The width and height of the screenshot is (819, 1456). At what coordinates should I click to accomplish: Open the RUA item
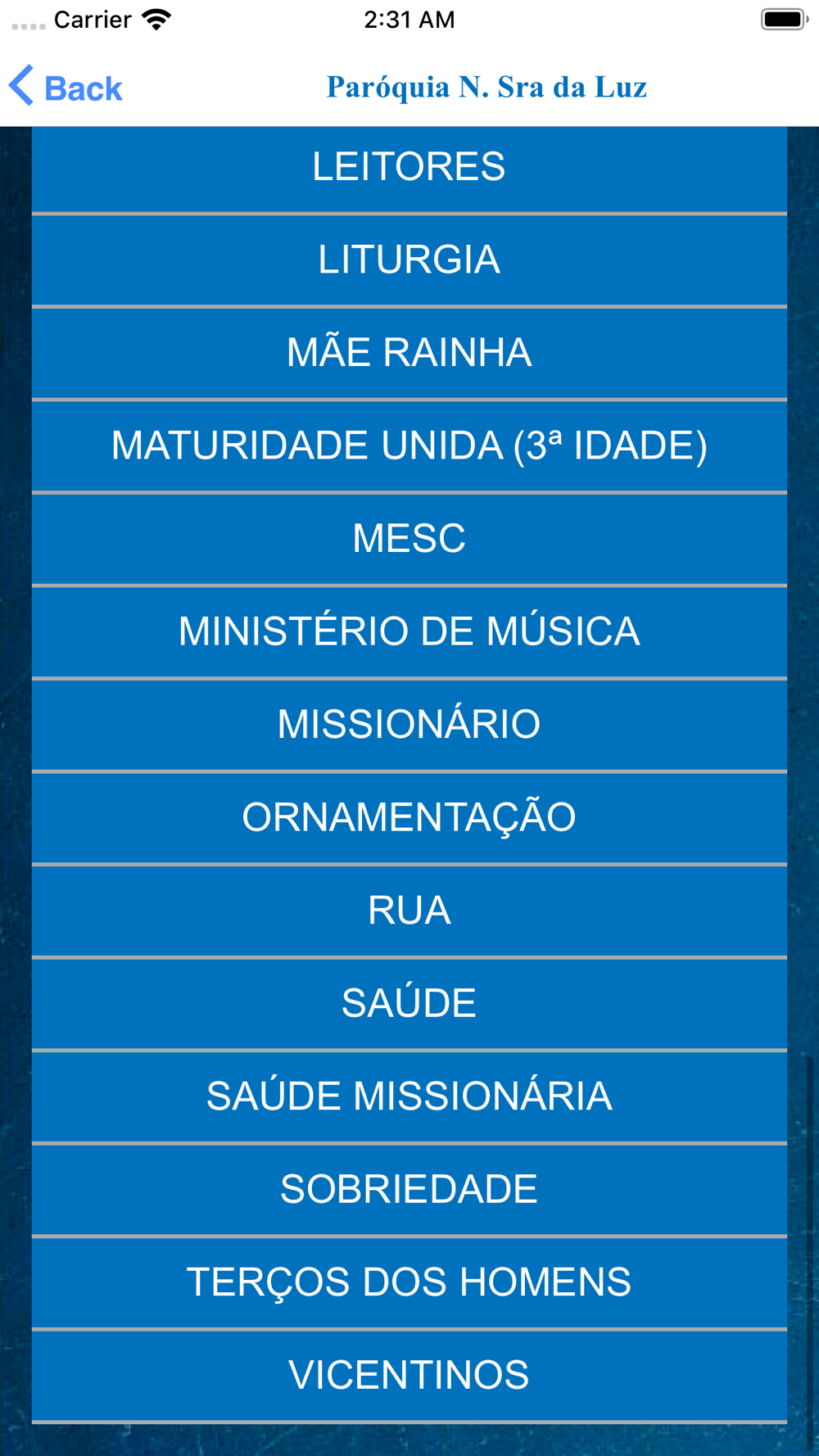point(409,911)
